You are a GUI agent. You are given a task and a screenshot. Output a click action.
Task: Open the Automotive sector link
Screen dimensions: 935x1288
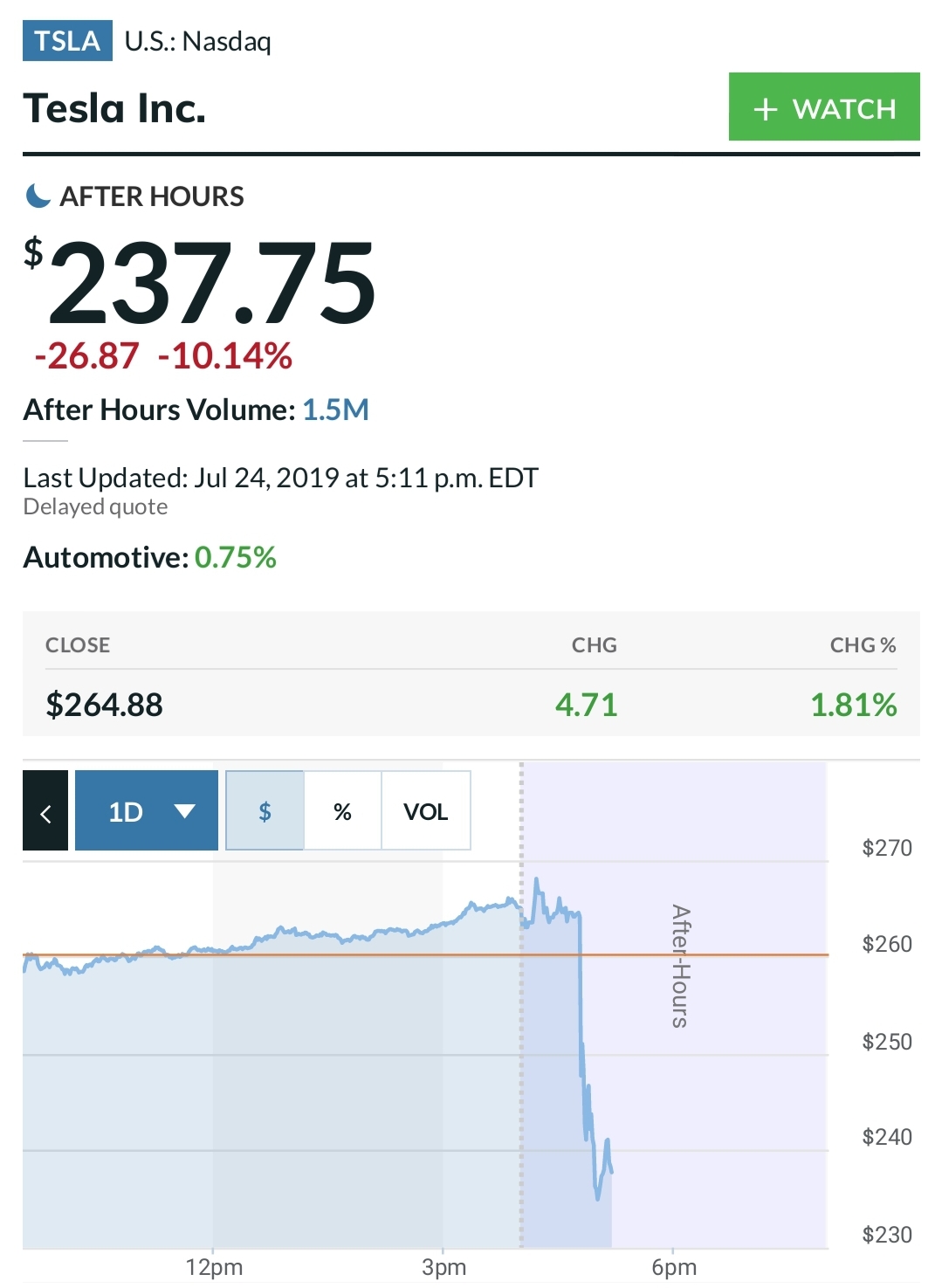tap(149, 557)
